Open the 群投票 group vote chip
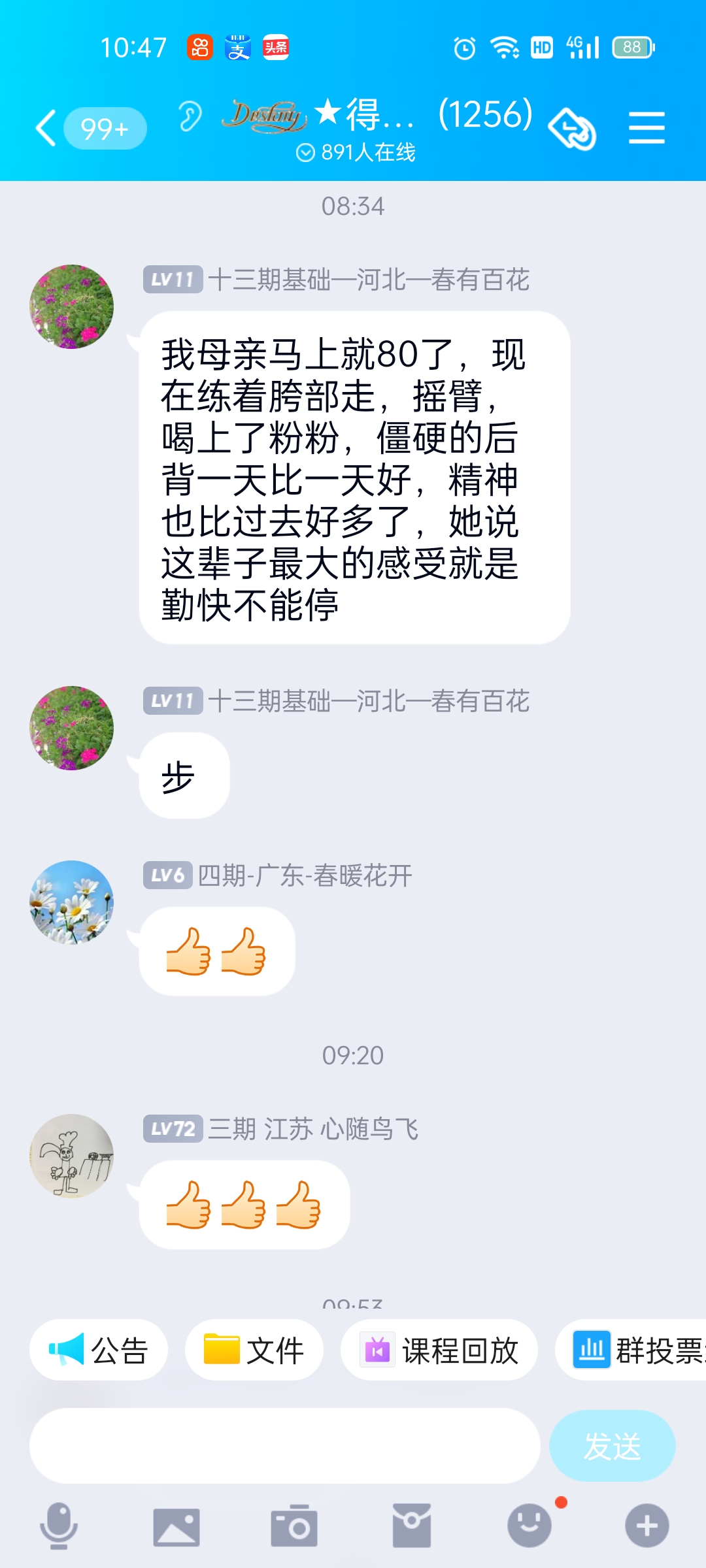Screen dimensions: 706x1568 click(x=631, y=1350)
